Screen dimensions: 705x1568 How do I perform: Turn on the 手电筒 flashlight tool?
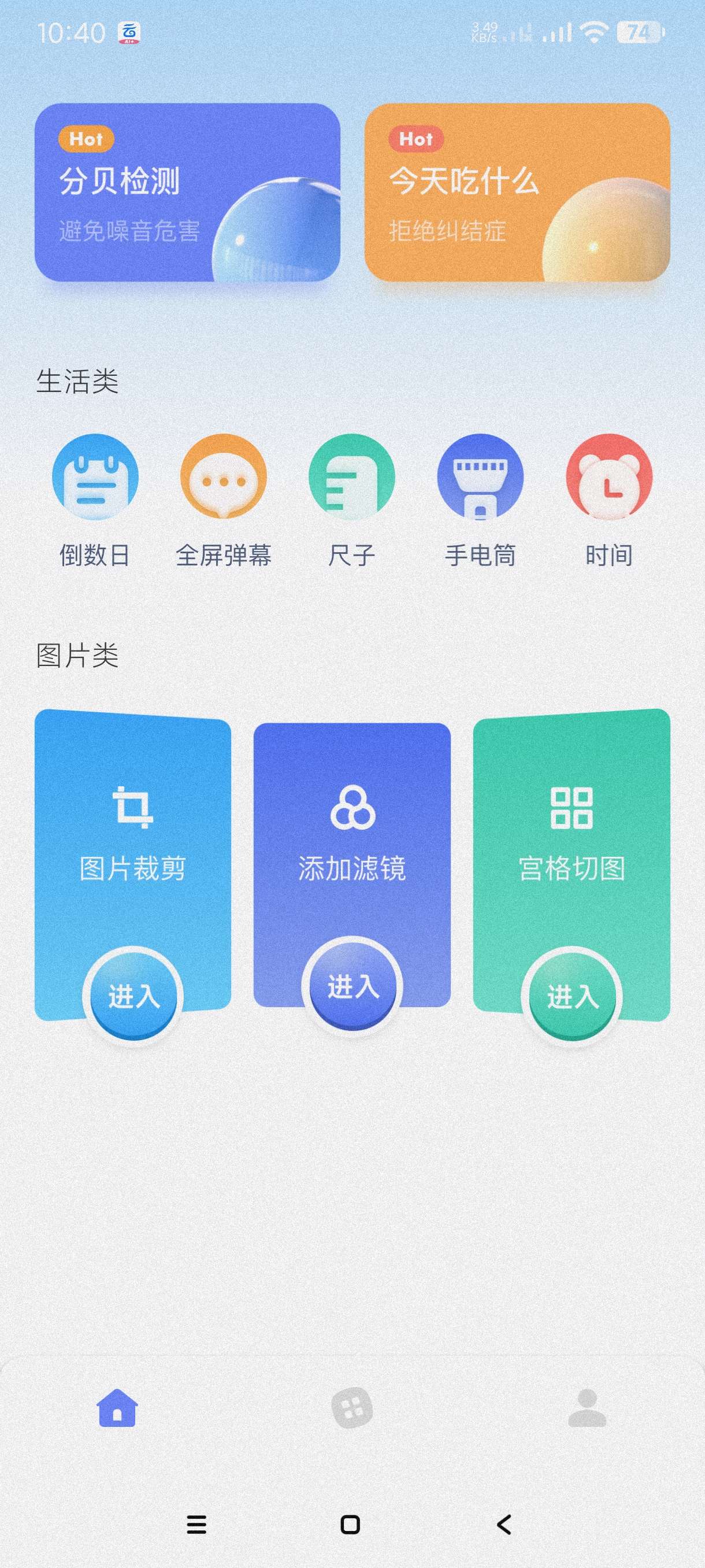pos(480,477)
